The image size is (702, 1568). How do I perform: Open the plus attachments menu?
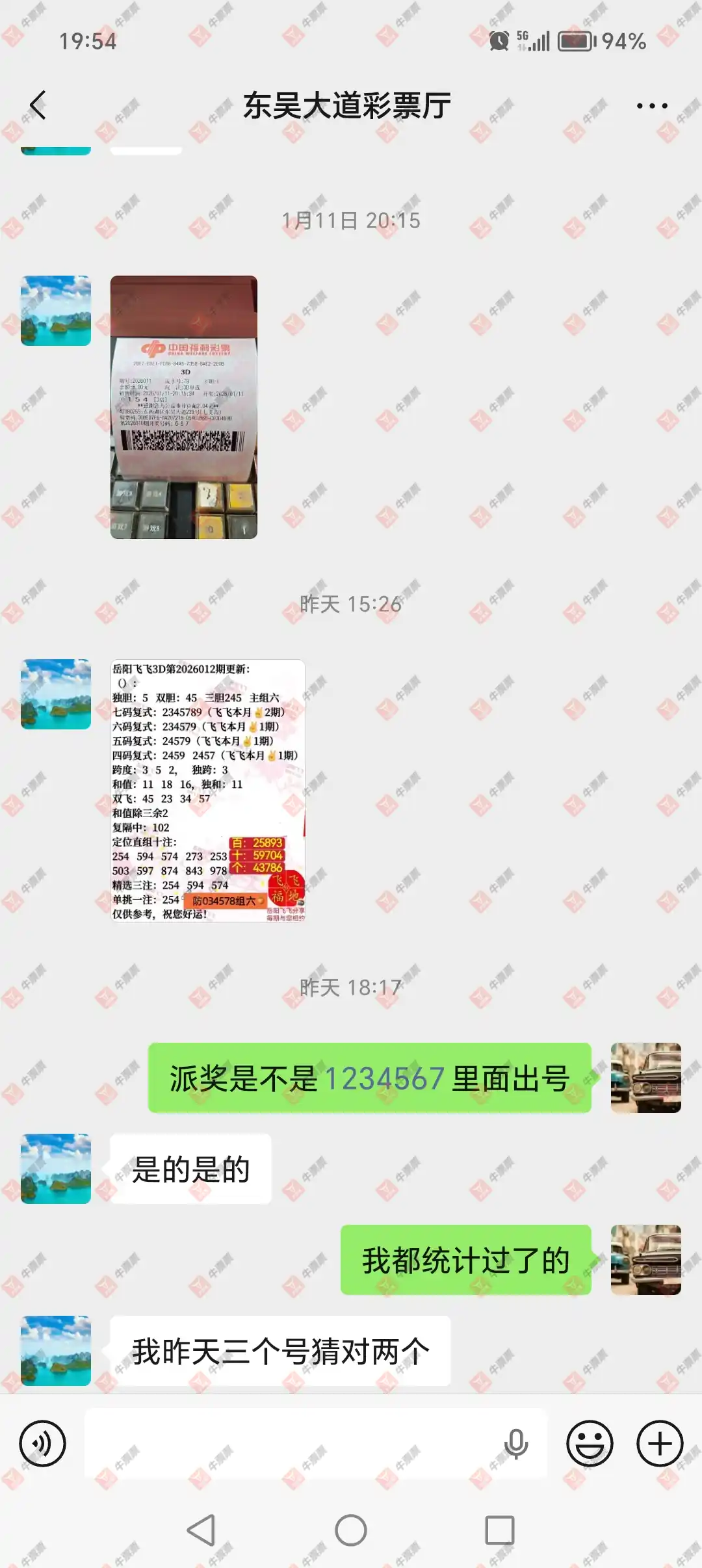coord(660,1443)
